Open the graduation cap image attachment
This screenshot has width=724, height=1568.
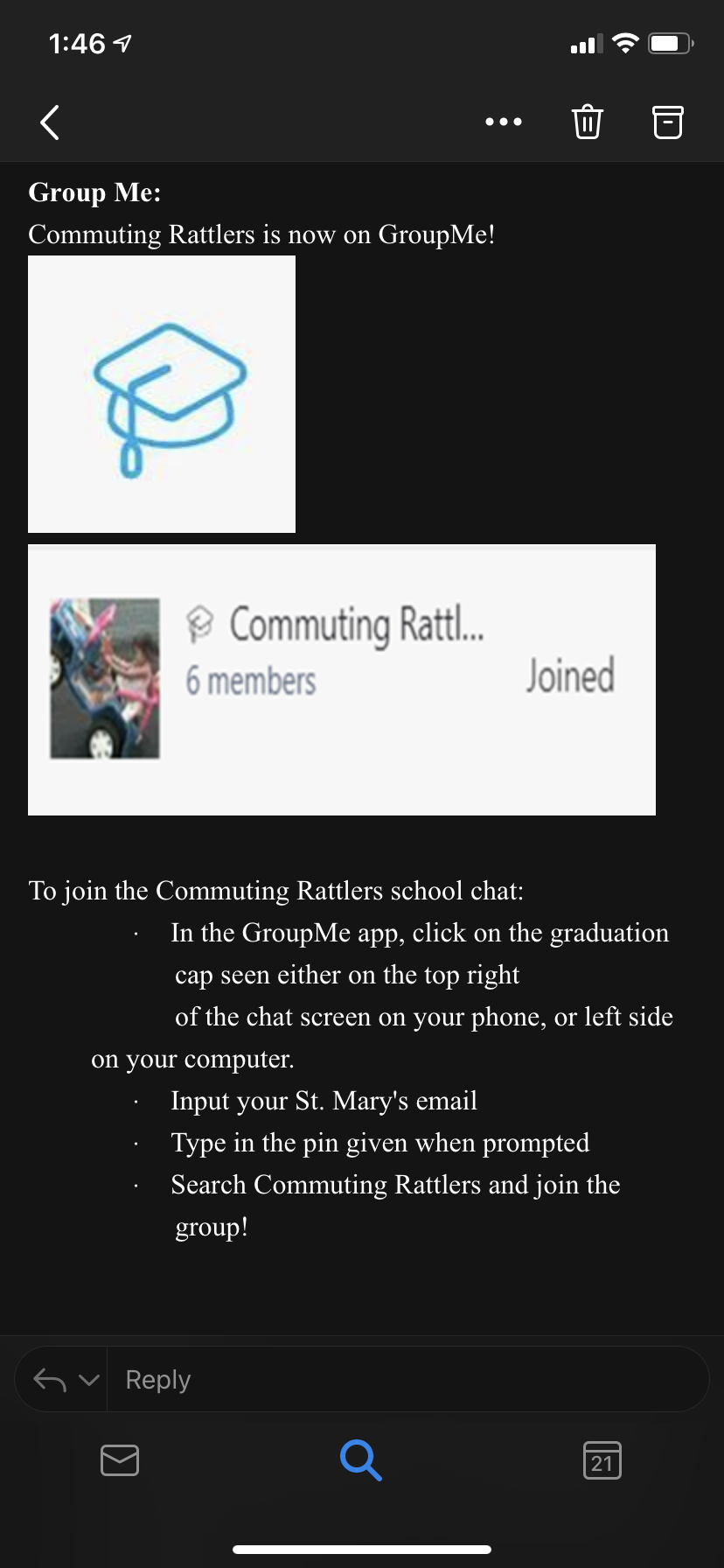point(162,394)
